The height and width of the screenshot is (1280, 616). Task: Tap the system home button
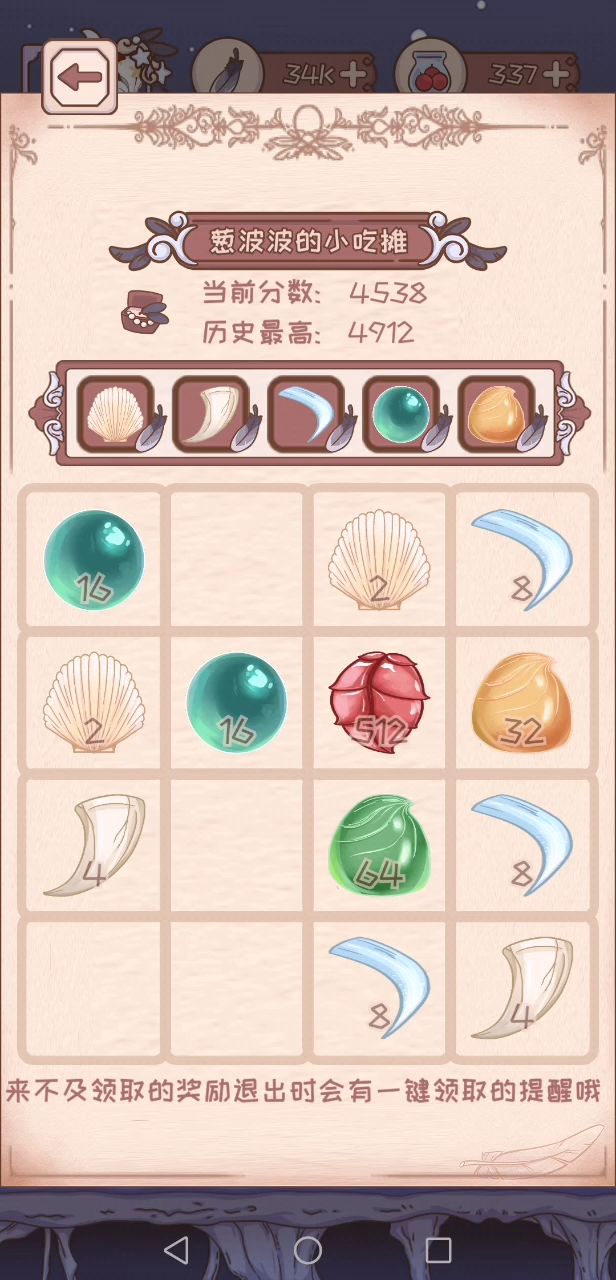308,1249
